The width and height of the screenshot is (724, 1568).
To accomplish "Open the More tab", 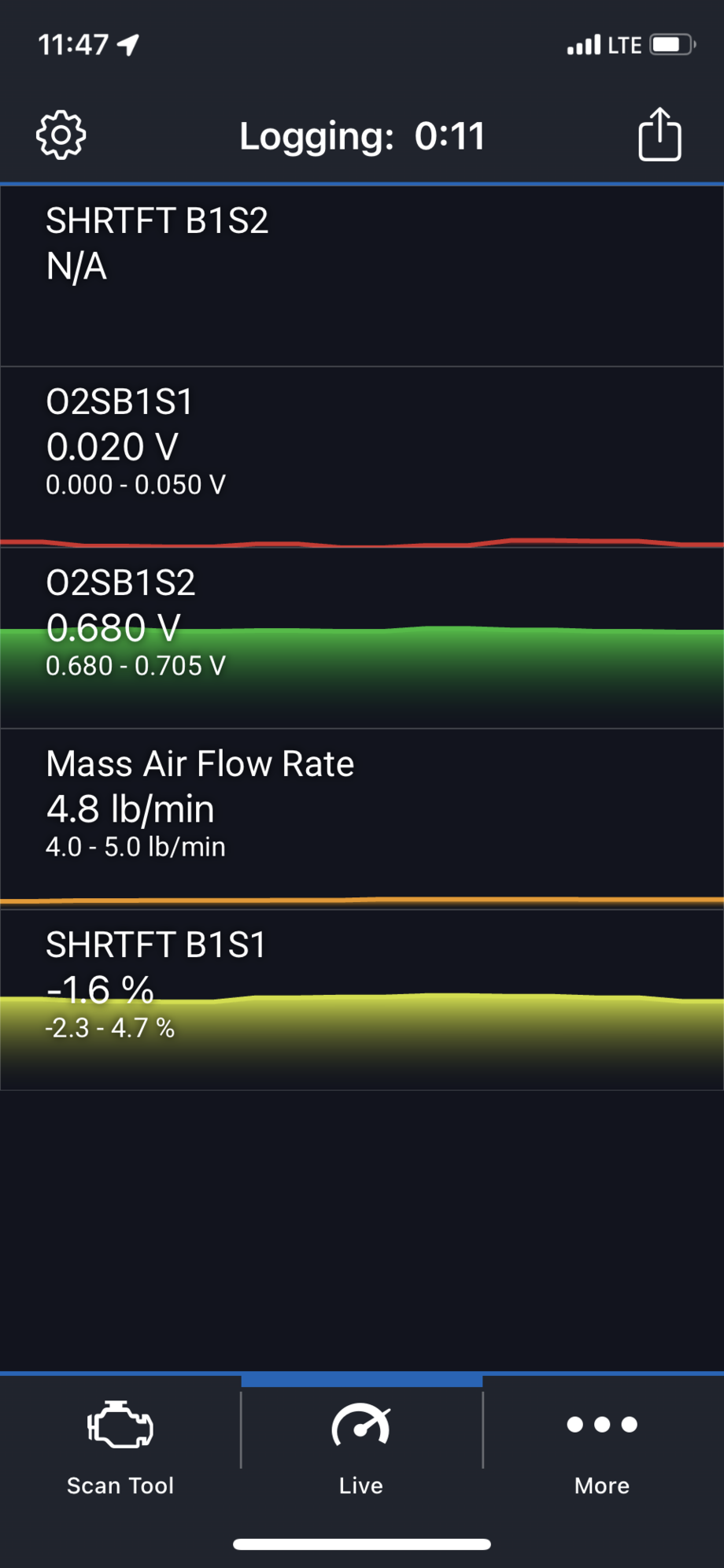I will (x=602, y=1450).
